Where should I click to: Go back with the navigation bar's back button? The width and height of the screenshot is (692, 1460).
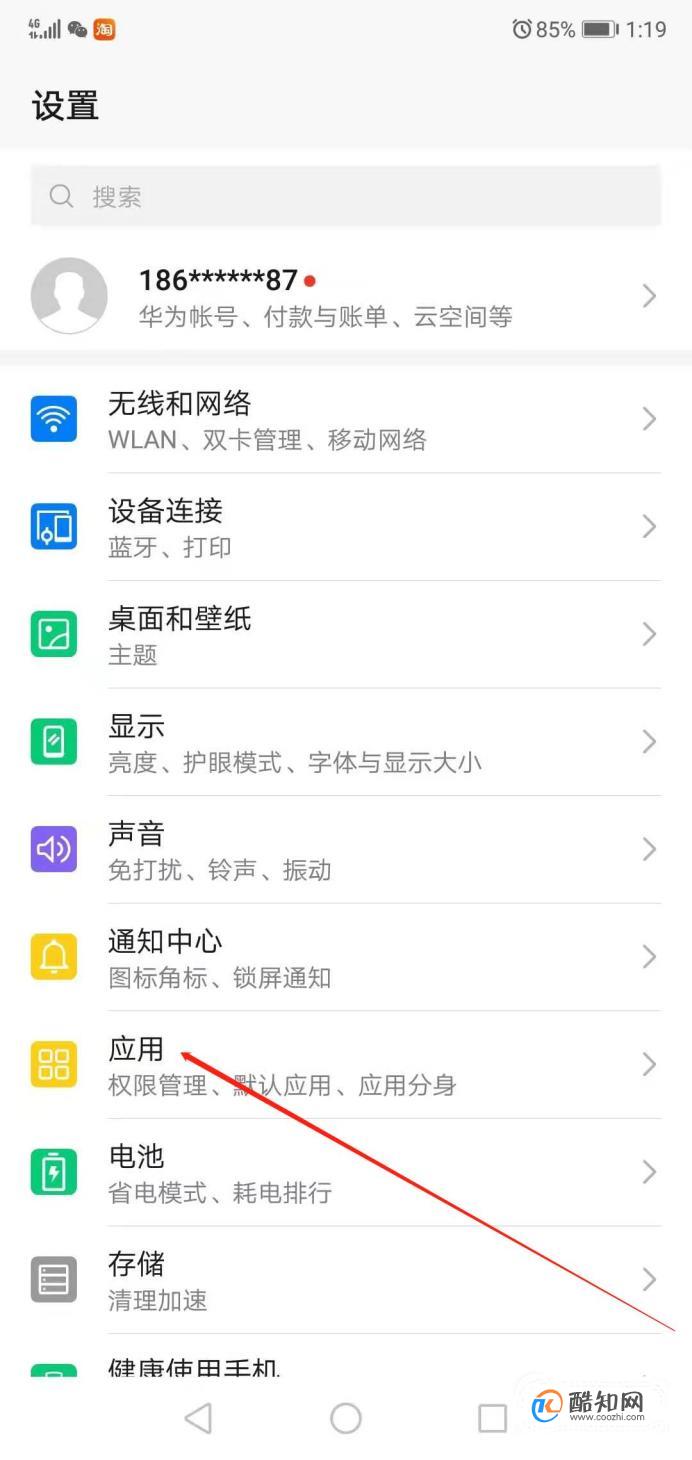199,1418
